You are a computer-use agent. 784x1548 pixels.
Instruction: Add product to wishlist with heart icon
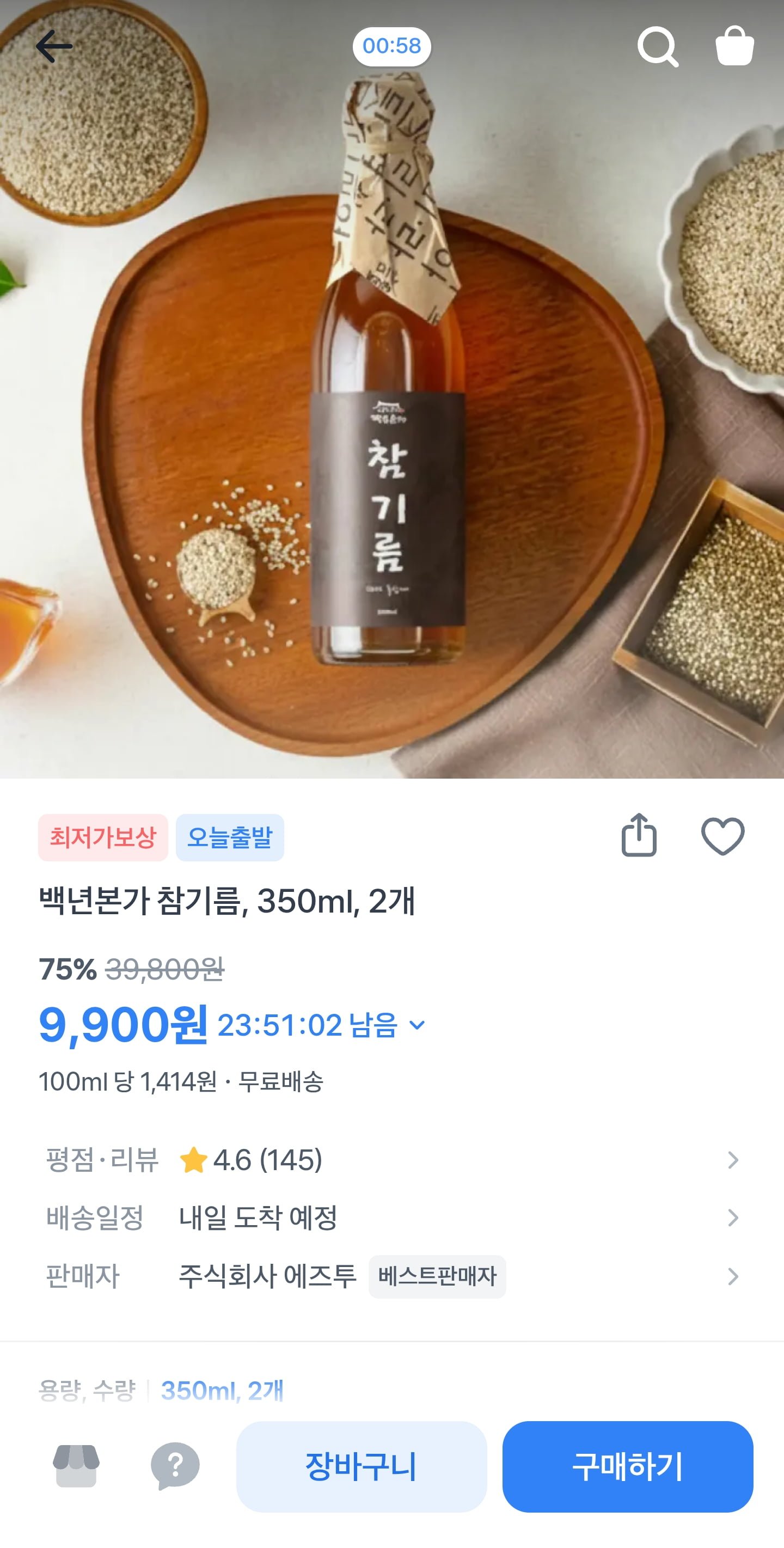[x=722, y=836]
